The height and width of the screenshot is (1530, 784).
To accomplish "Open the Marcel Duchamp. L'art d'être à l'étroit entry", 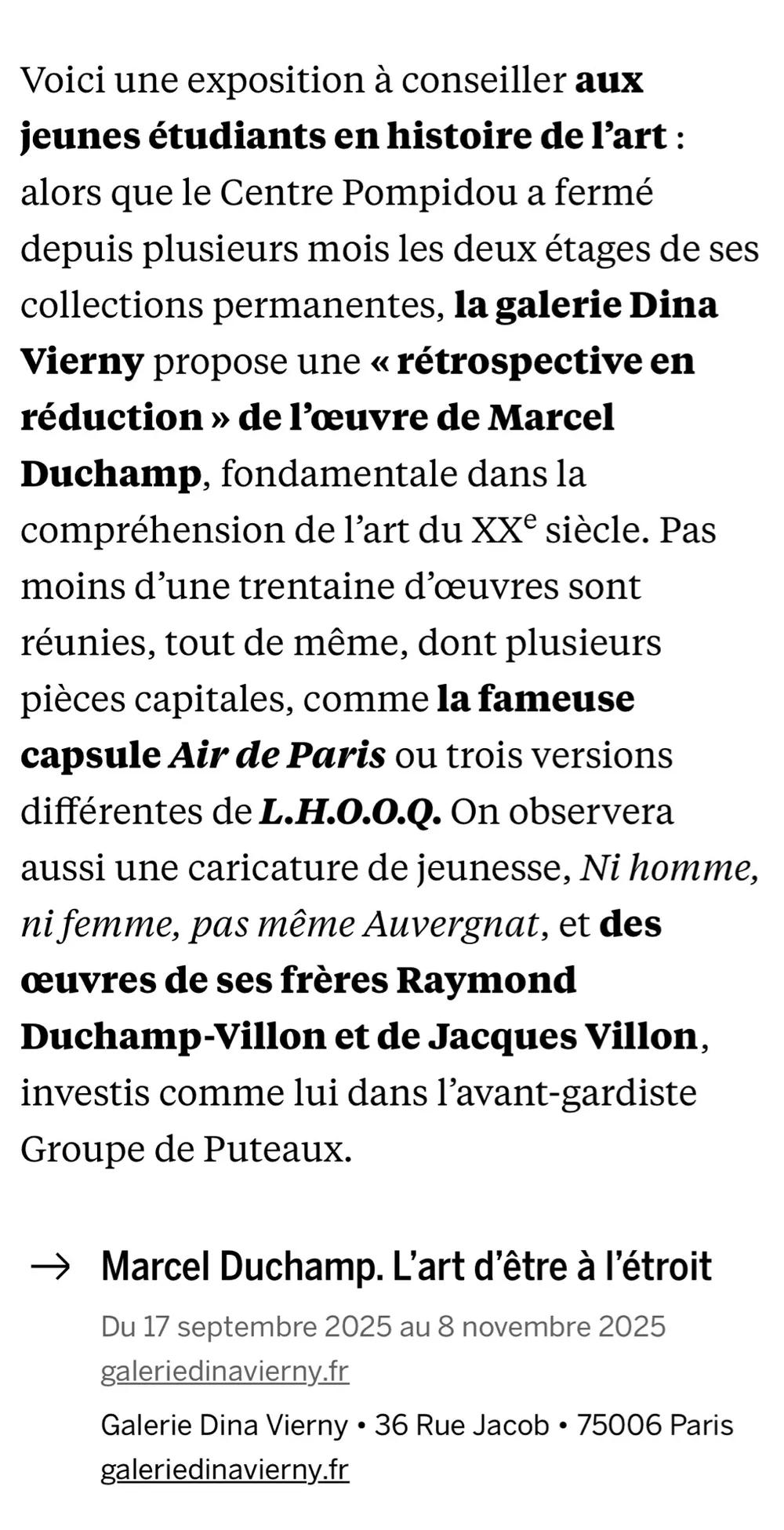I will click(405, 1267).
